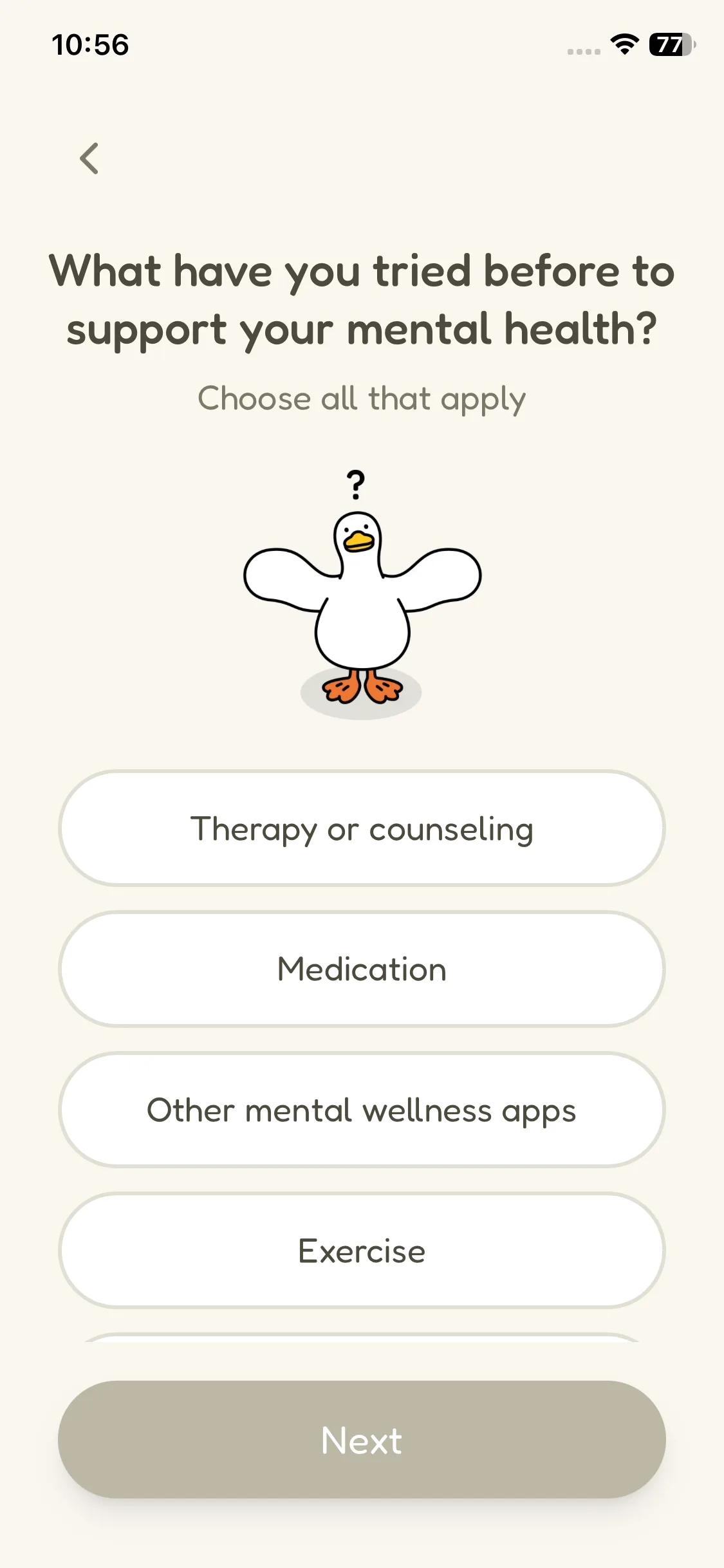Mark Exercise as tried
This screenshot has height=1568, width=724.
point(362,1251)
